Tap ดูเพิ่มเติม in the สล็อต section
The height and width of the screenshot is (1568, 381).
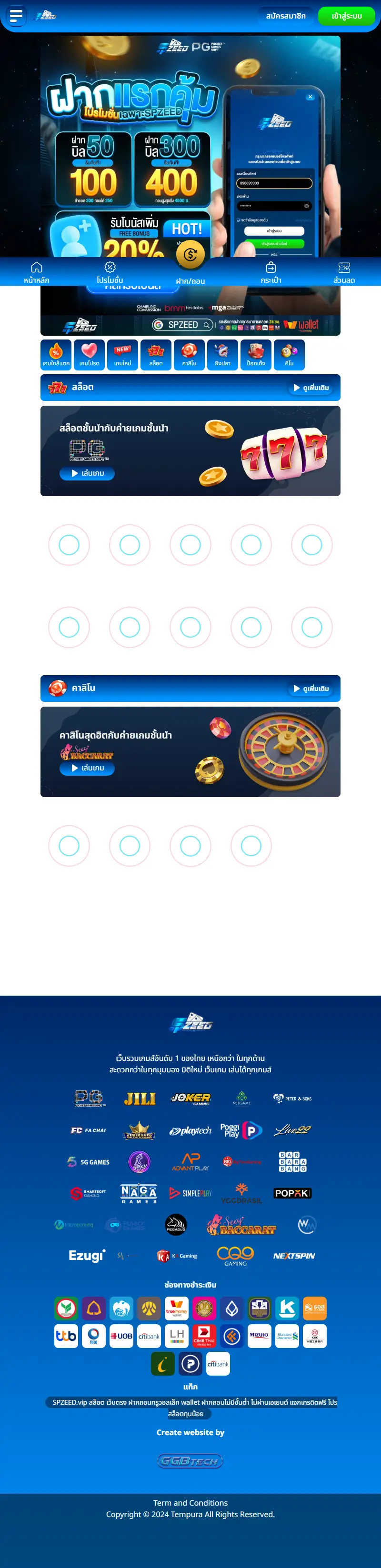[x=311, y=388]
